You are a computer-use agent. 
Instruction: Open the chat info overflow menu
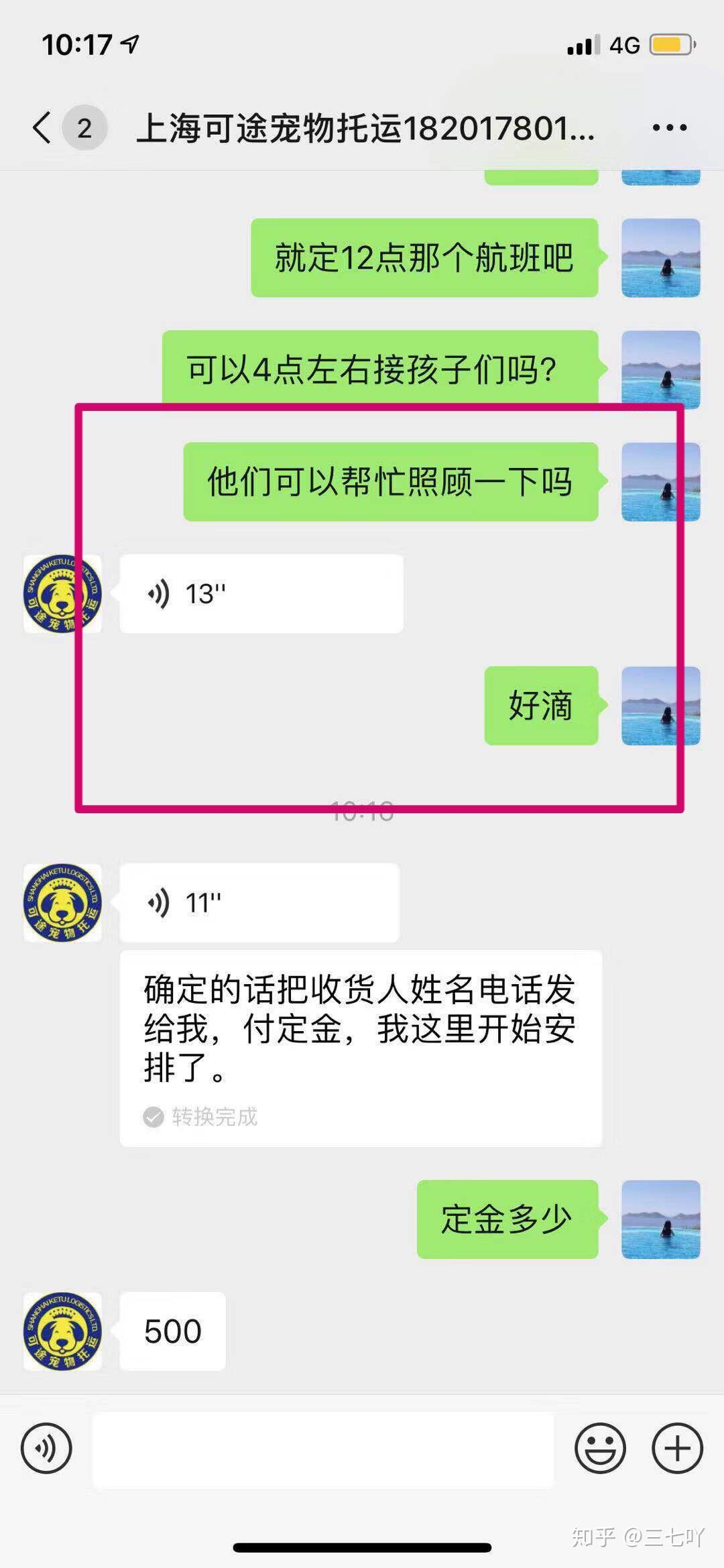[x=669, y=127]
